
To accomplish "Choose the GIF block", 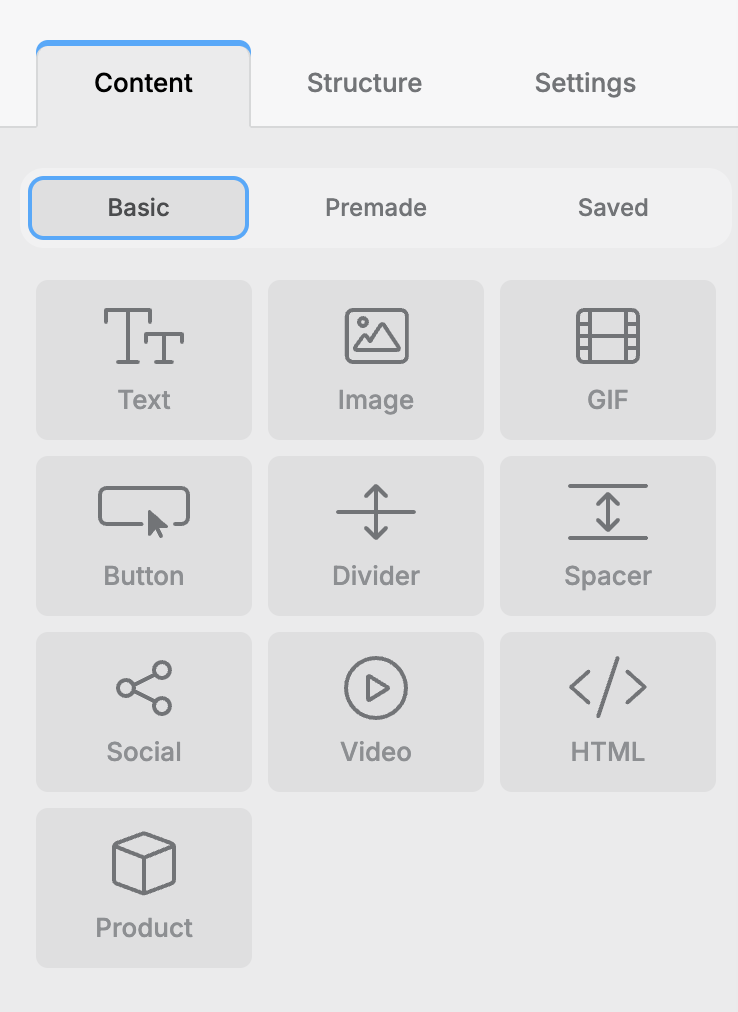I will tap(608, 360).
